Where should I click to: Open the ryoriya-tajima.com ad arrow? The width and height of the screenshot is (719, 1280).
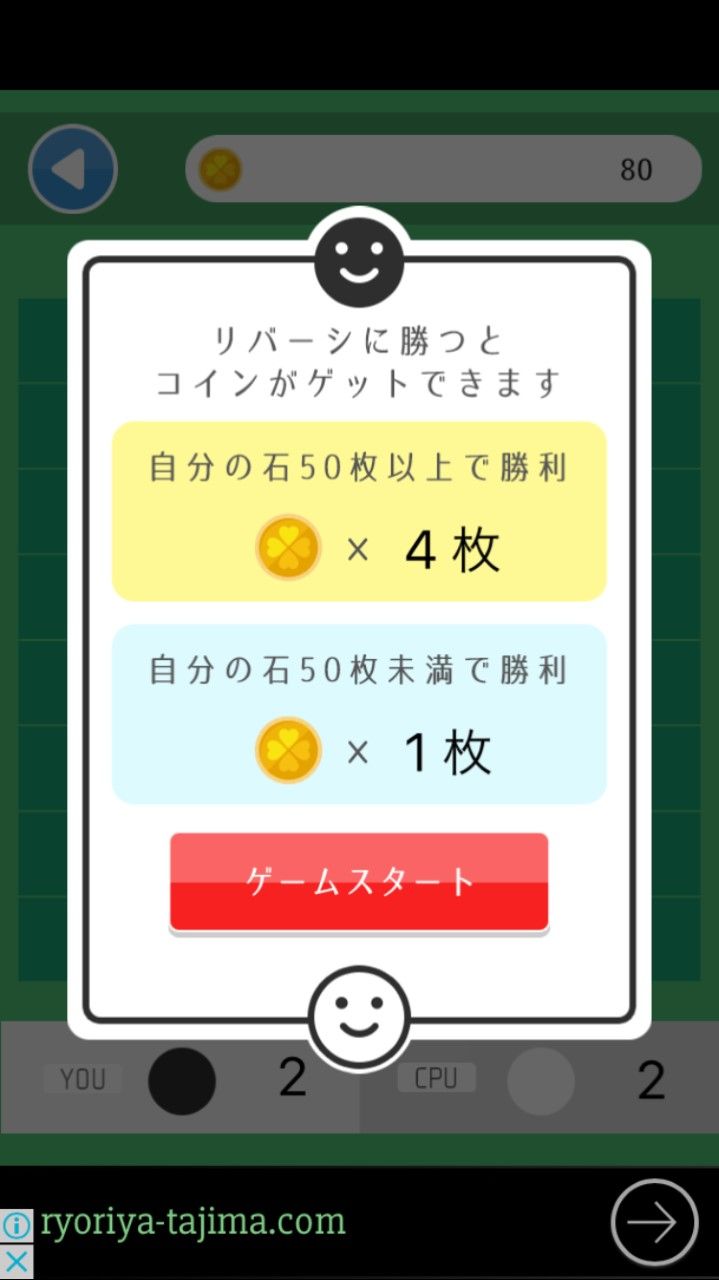pyautogui.click(x=654, y=1222)
